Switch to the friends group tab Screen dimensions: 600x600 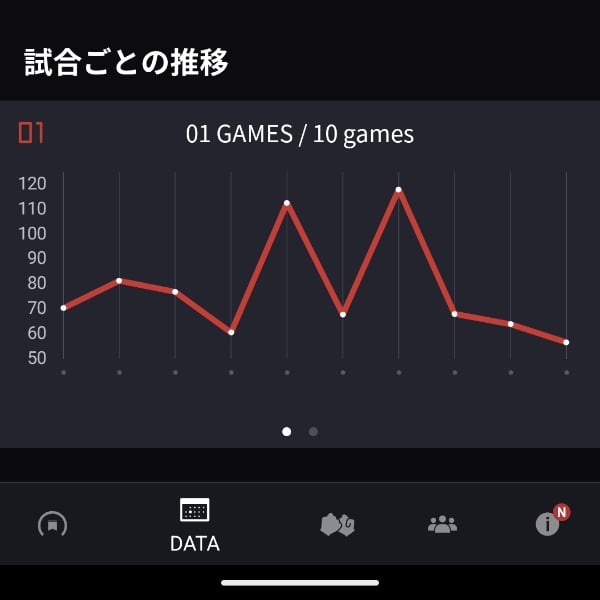click(x=442, y=524)
